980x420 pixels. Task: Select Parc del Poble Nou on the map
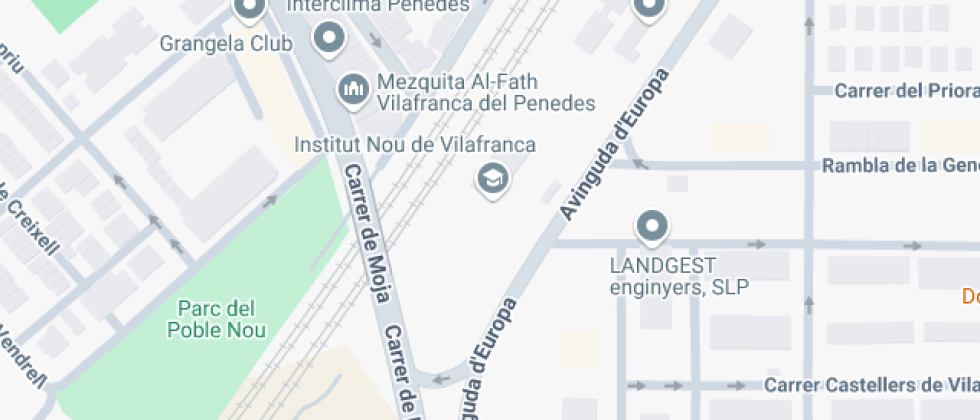[217, 319]
